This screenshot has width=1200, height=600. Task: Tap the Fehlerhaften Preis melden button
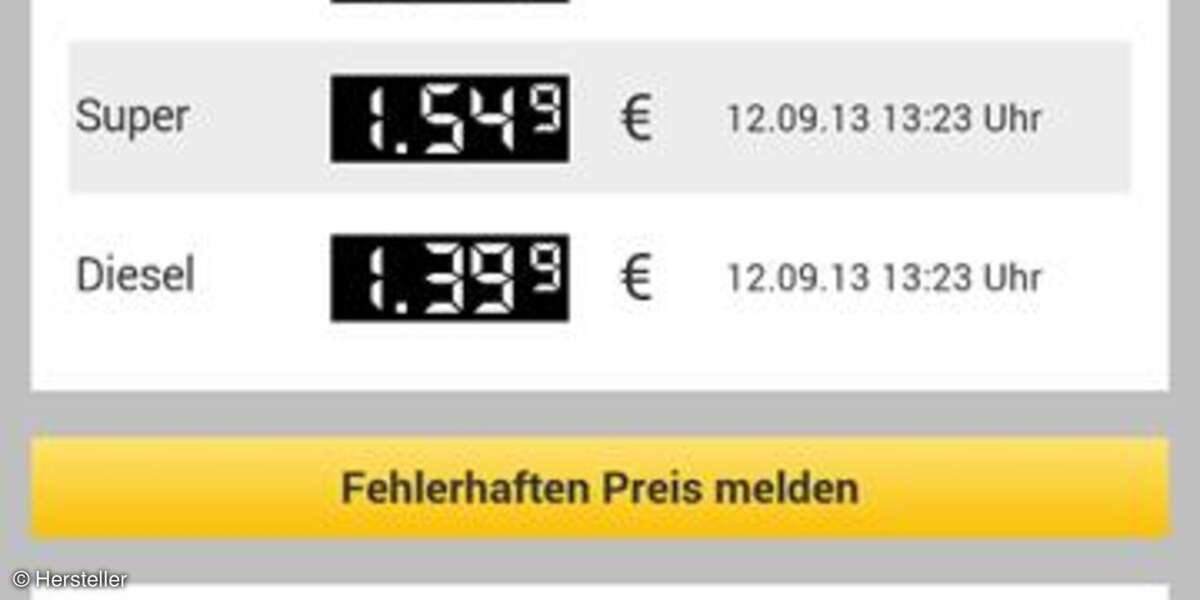[x=600, y=488]
